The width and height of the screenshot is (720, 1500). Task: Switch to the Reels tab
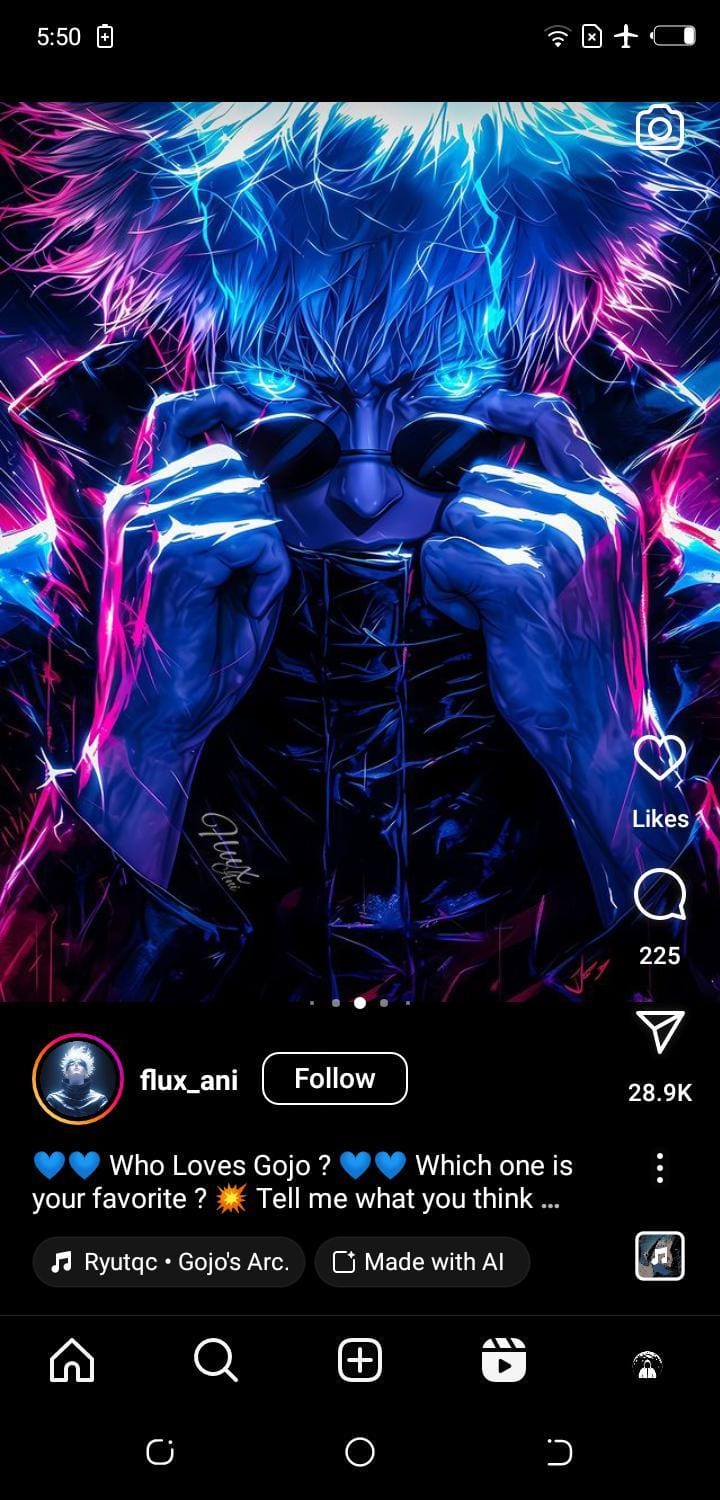(504, 1361)
